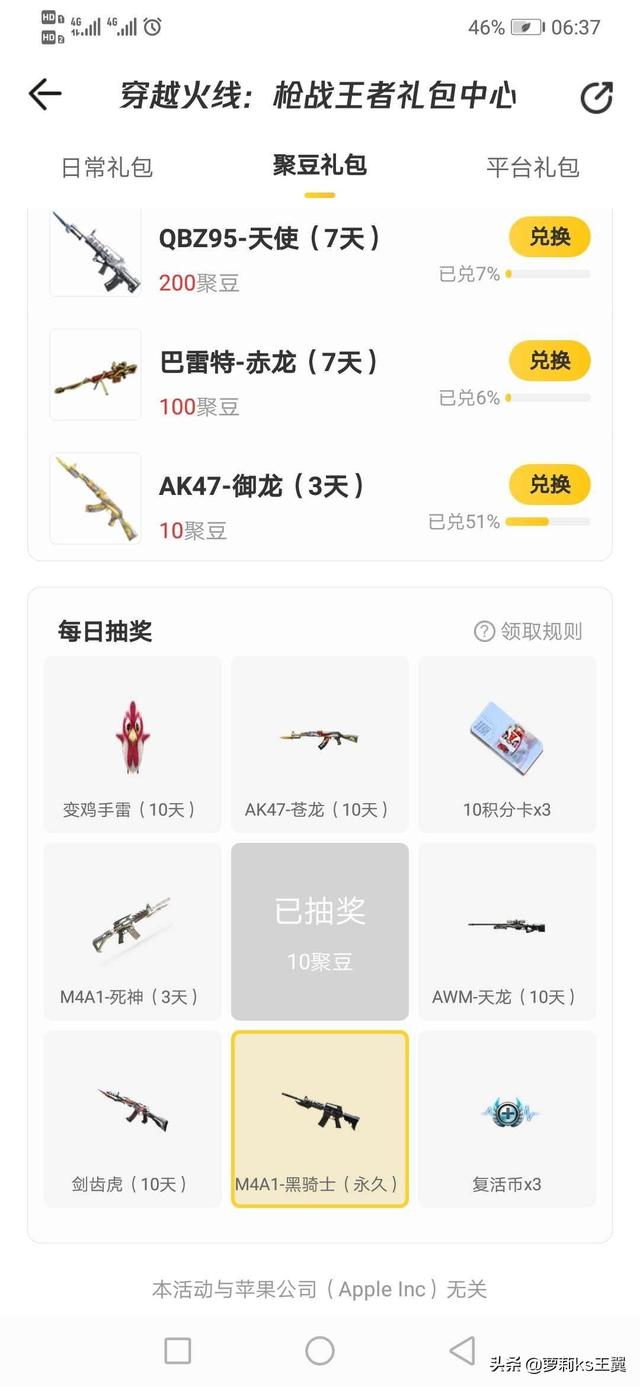Viewport: 640px width, 1387px height.
Task: Switch to the 平台礼包 tab
Action: point(533,167)
